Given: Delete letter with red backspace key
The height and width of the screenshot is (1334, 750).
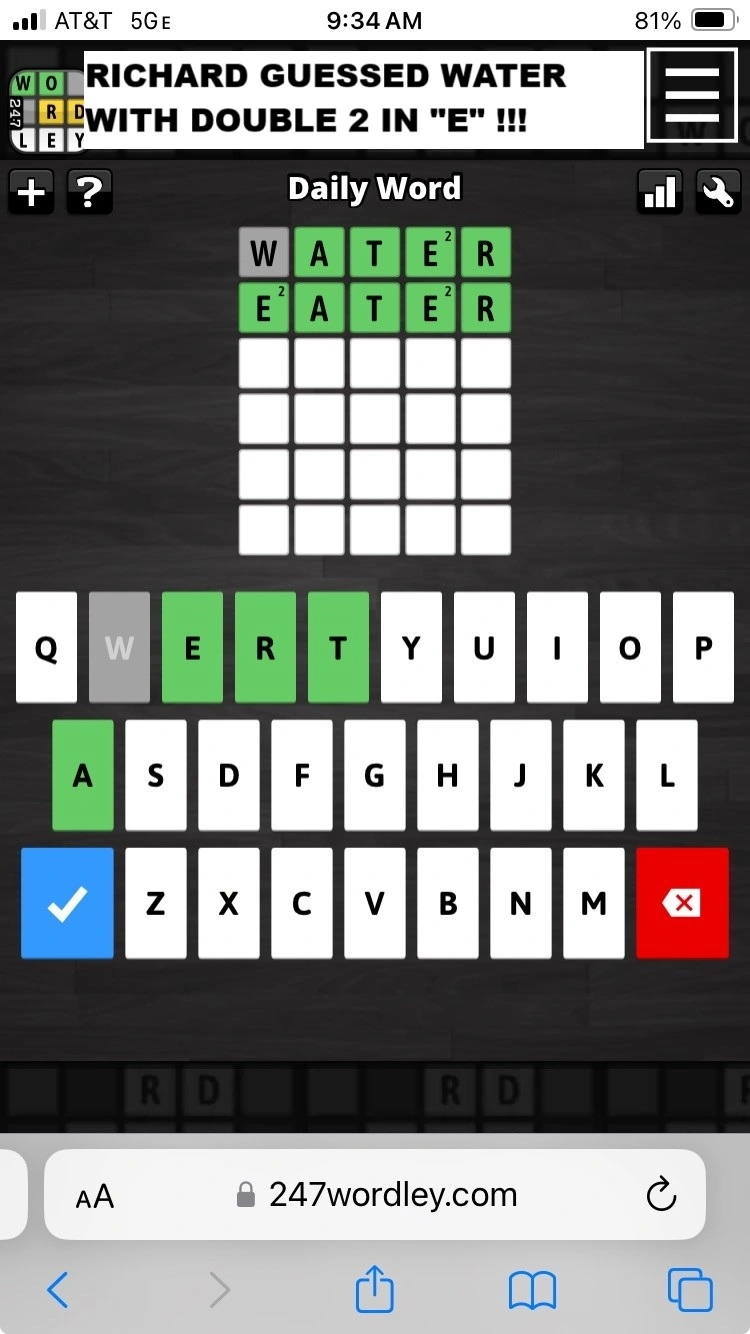Looking at the screenshot, I should 682,903.
